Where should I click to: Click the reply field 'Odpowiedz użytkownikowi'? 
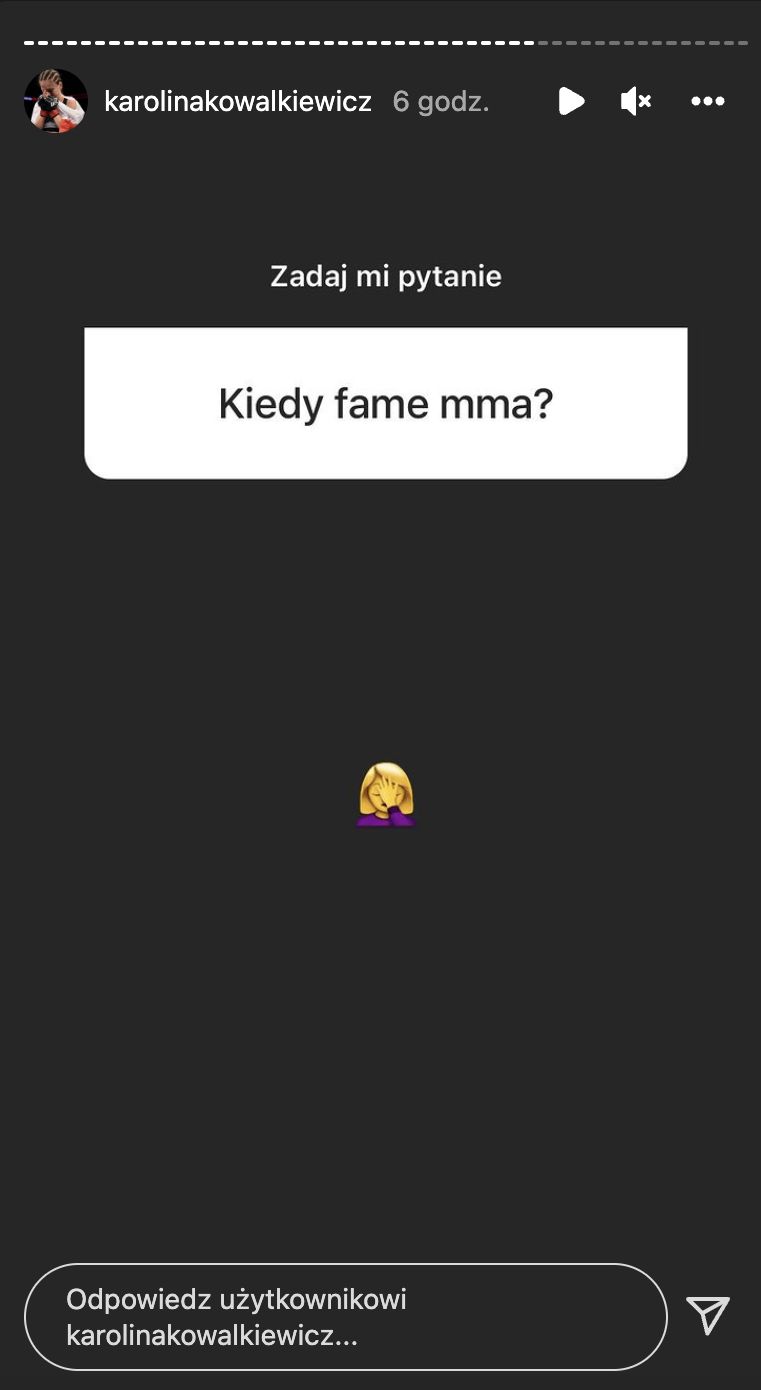coord(345,1318)
